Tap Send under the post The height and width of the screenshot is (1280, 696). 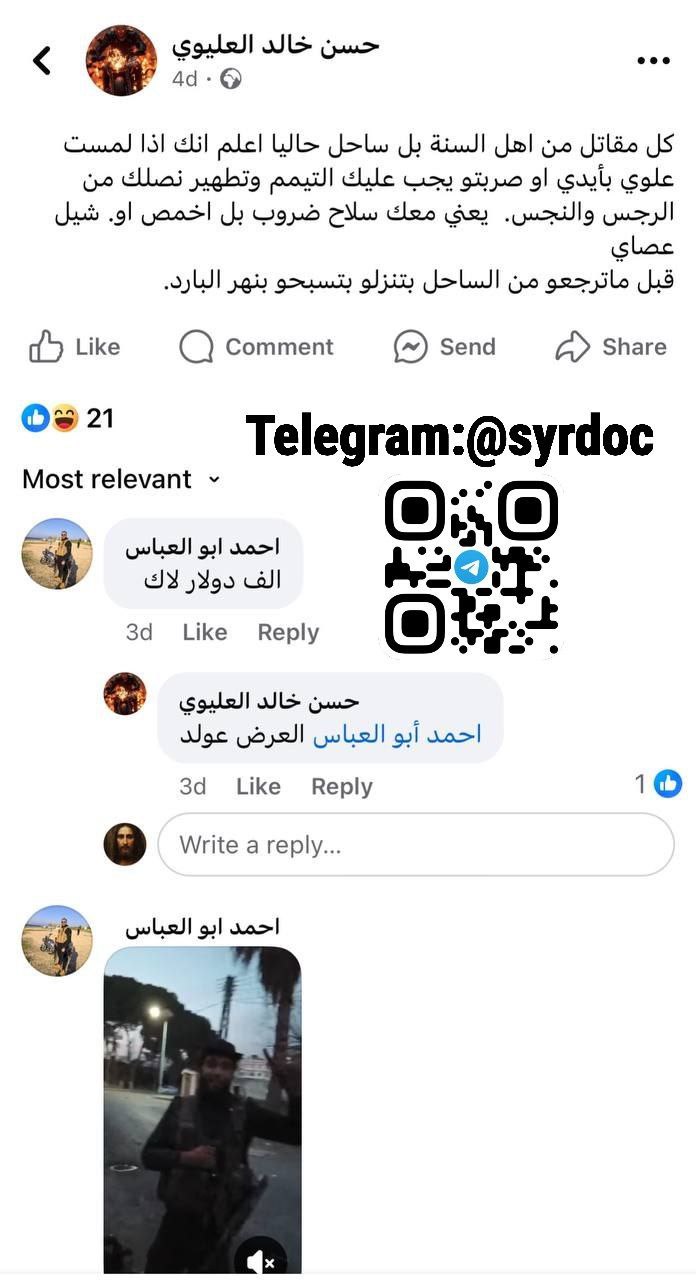pos(445,347)
